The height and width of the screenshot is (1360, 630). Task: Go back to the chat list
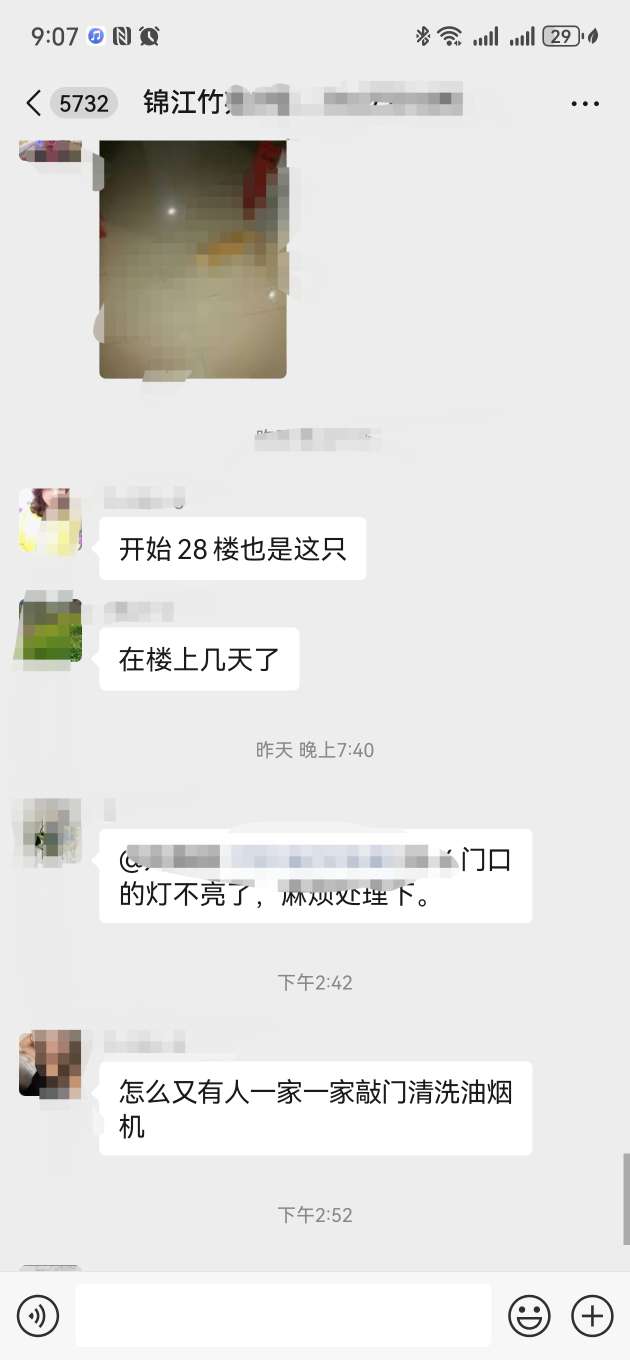click(x=34, y=103)
